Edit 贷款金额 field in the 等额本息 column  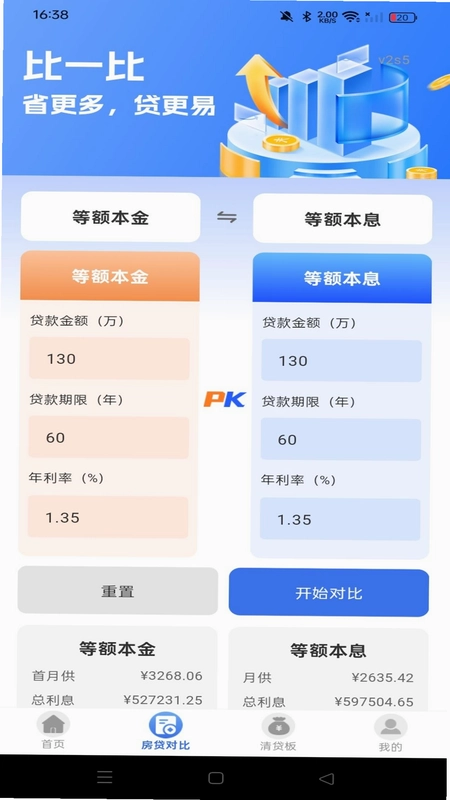(341, 361)
